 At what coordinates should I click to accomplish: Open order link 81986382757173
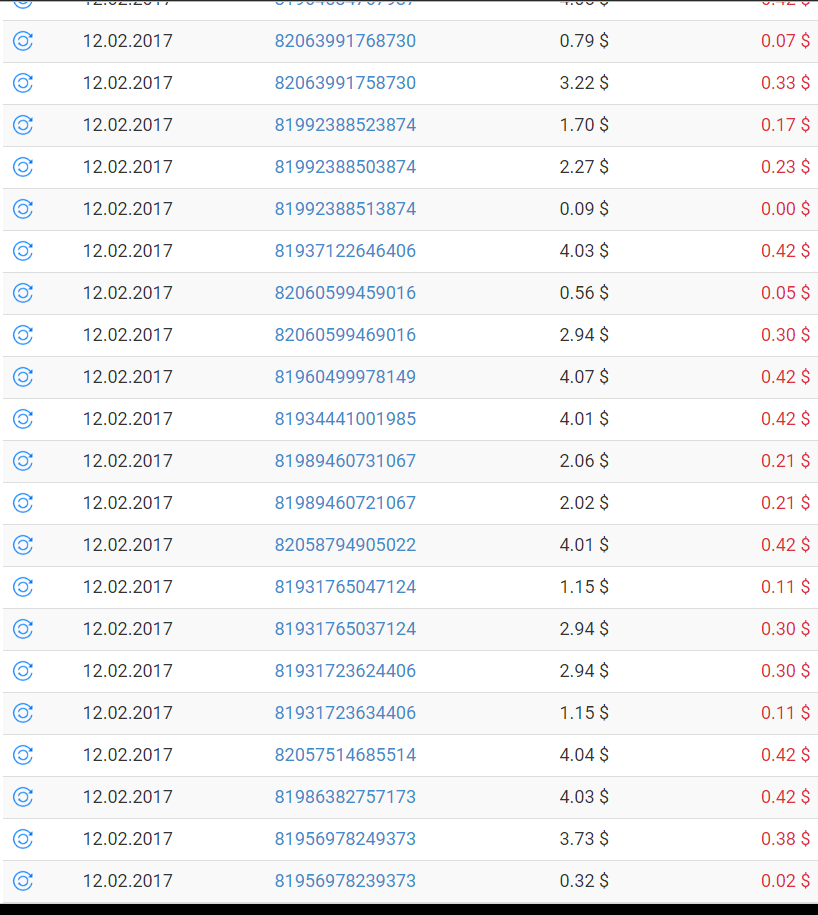[345, 797]
